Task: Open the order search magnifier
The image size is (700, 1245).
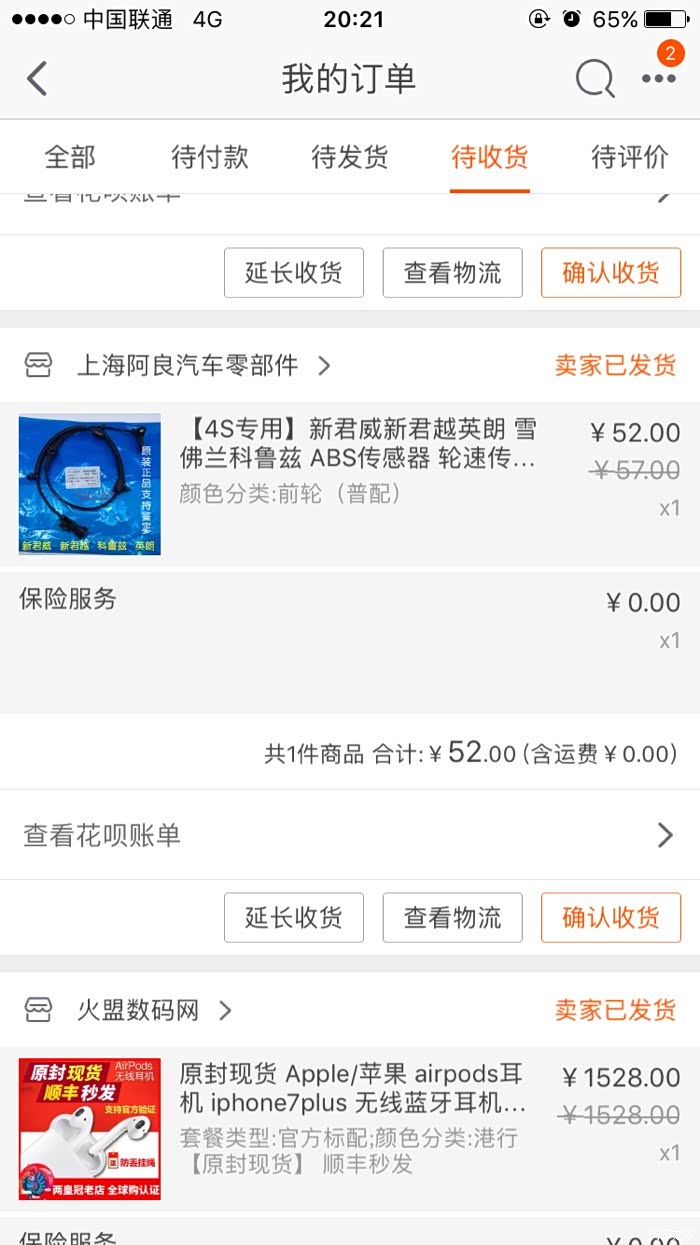Action: [x=594, y=78]
